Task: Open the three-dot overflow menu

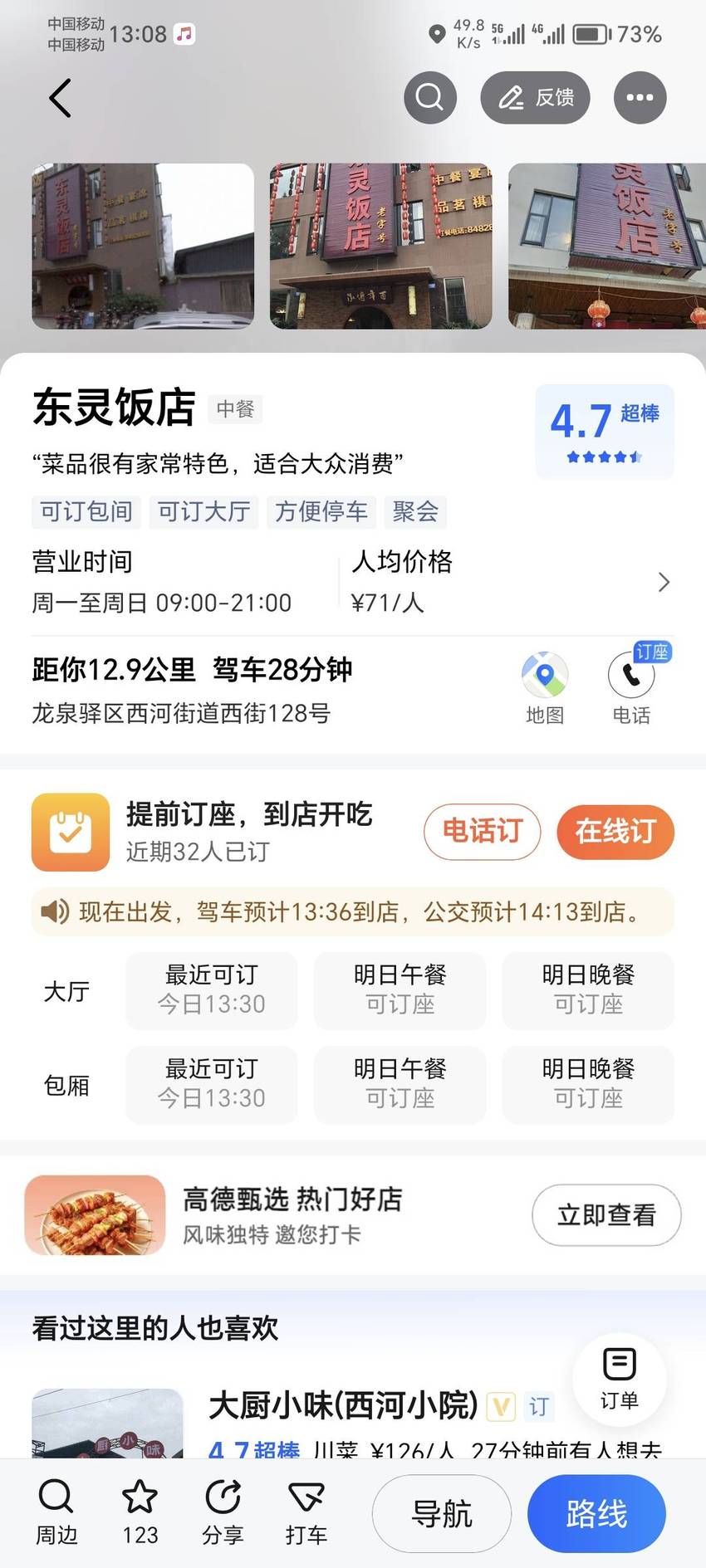Action: (640, 98)
